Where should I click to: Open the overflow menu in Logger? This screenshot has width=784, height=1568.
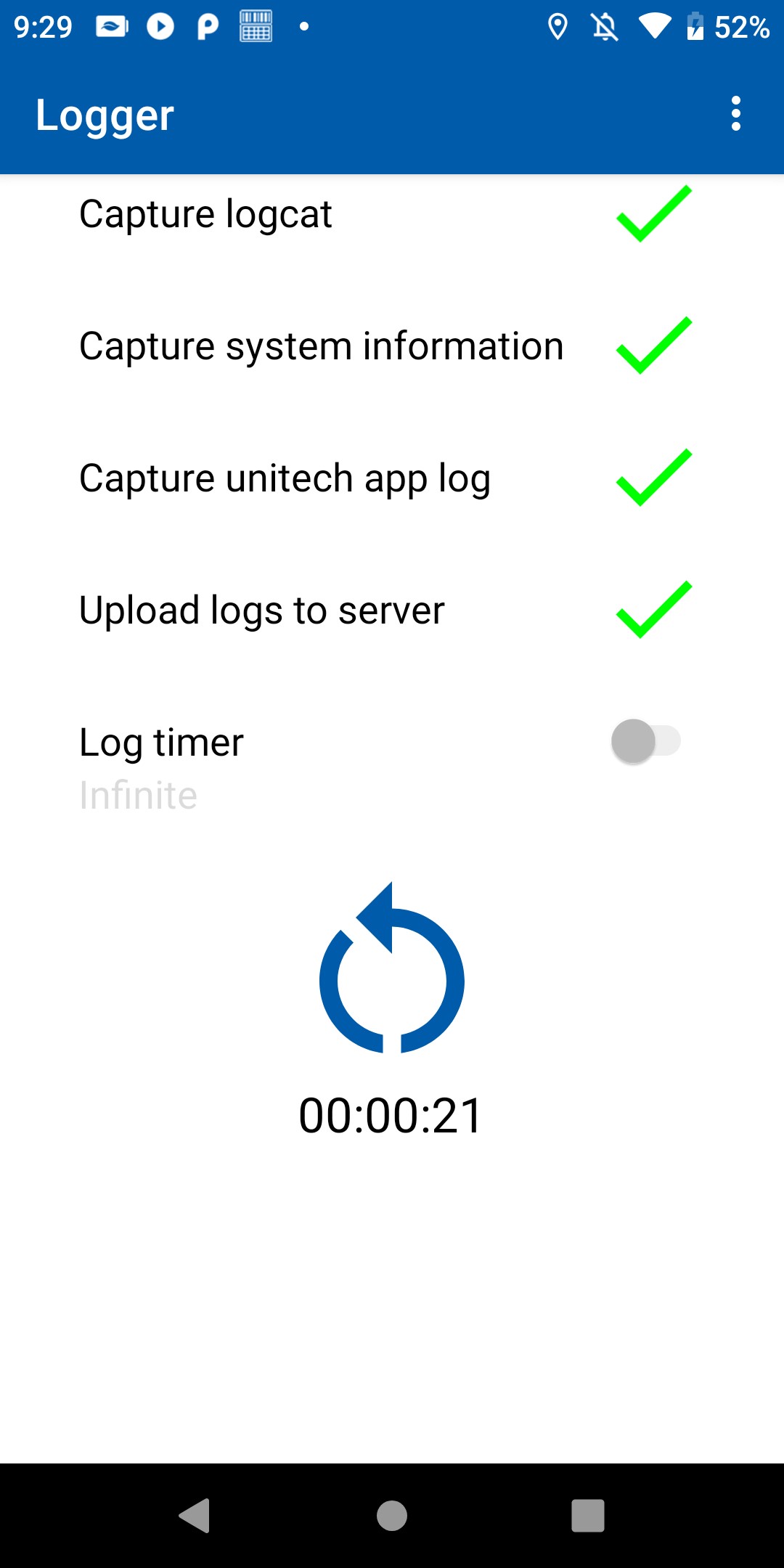(735, 114)
